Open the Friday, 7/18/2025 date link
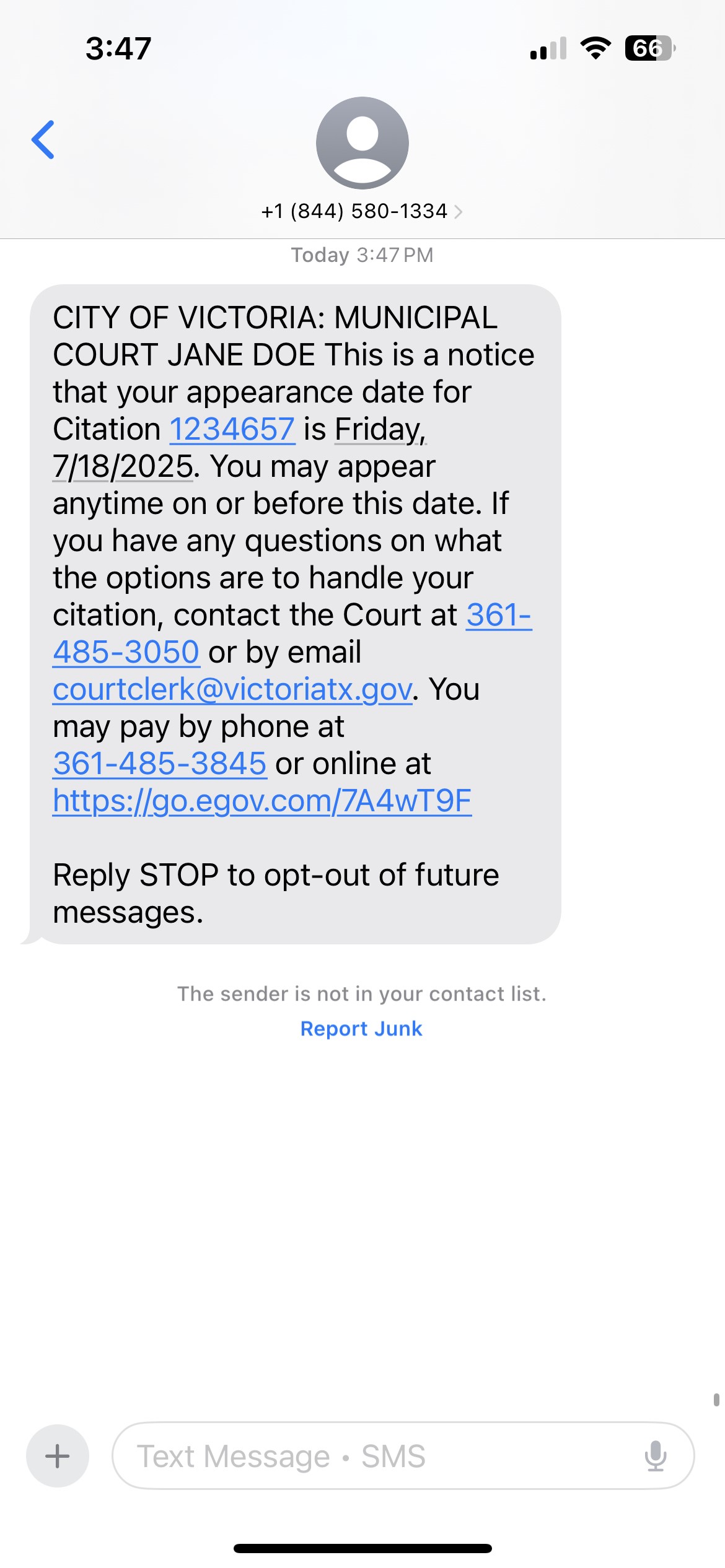 click(123, 466)
